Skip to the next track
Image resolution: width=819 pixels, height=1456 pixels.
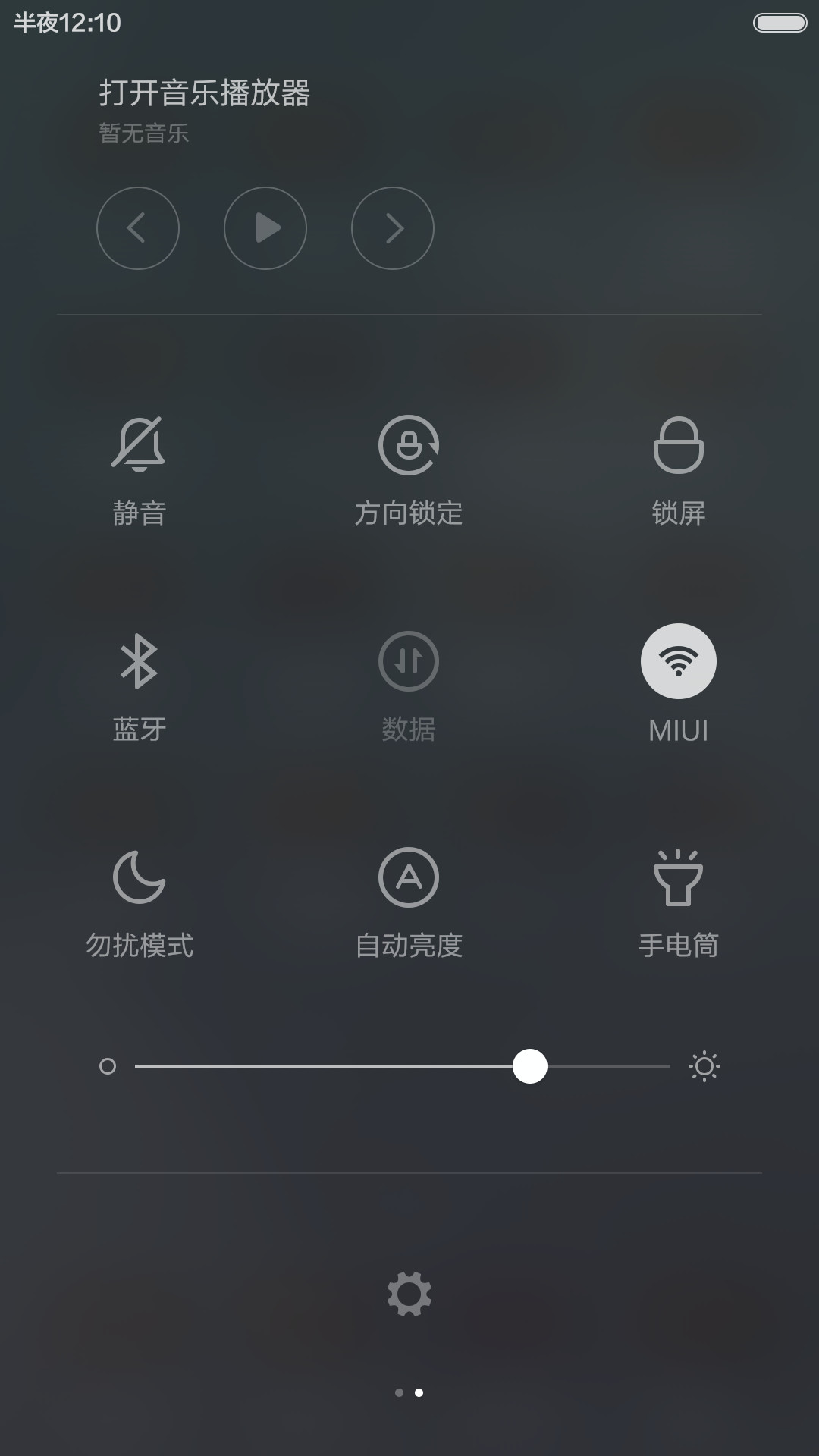(x=393, y=228)
